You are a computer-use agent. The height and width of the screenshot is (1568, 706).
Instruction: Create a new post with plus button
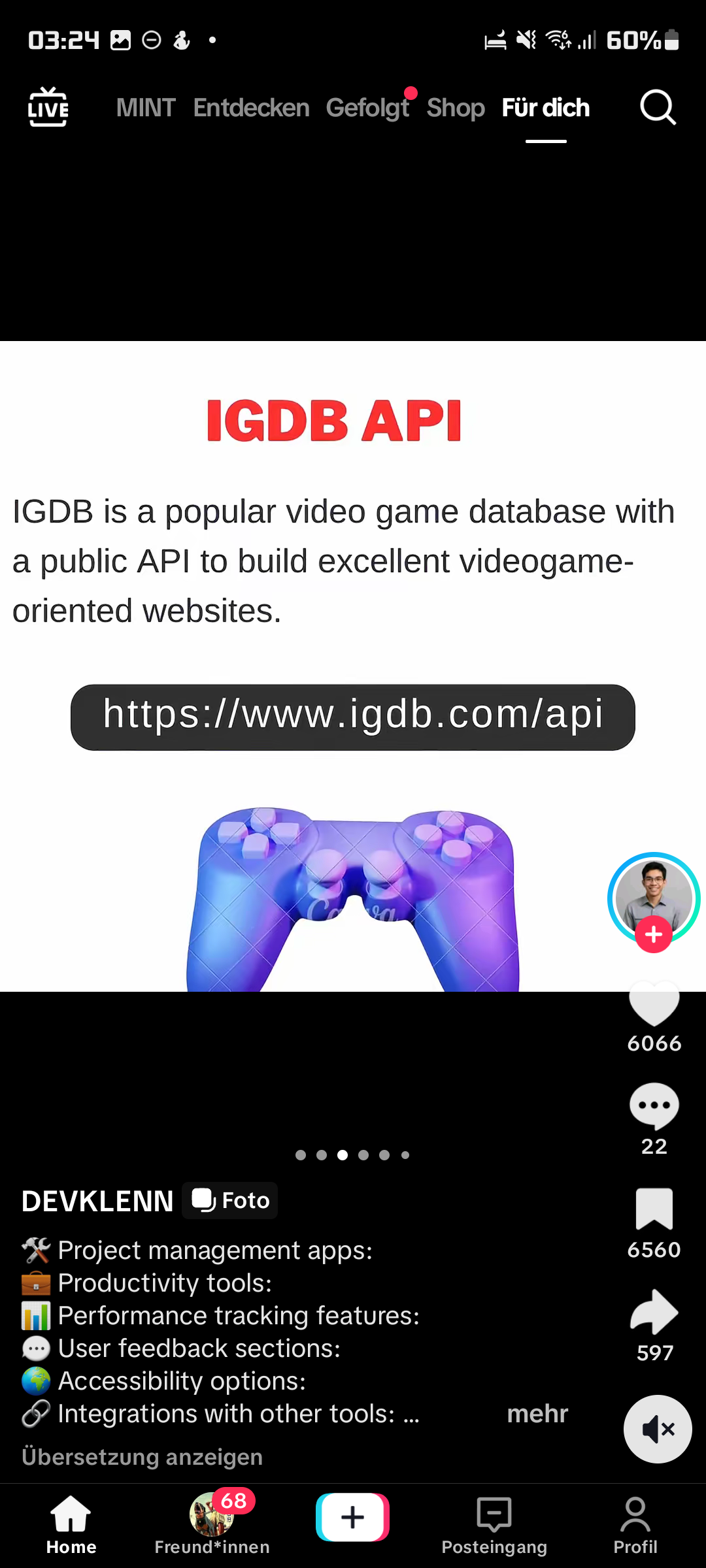coord(353,1517)
